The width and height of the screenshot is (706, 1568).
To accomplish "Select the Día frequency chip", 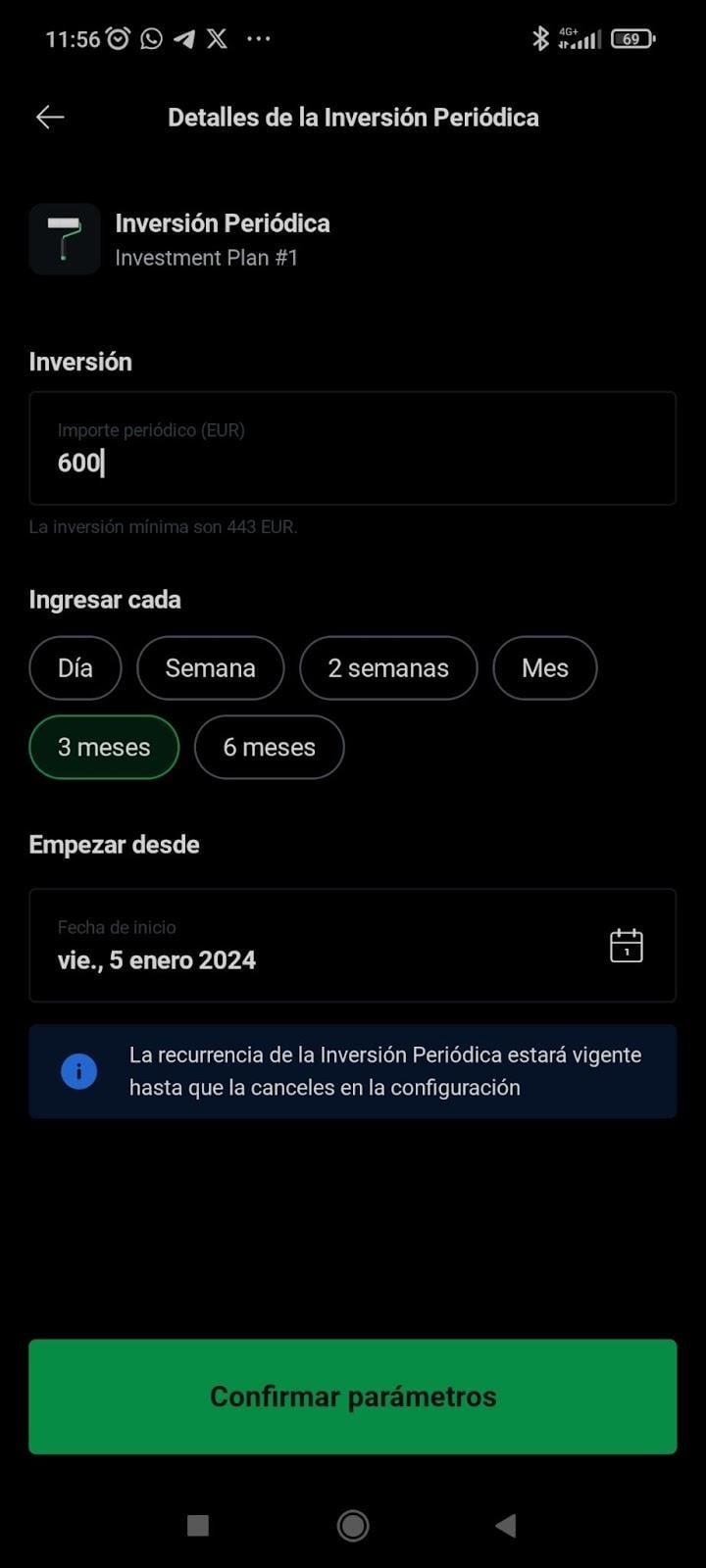I will [x=76, y=668].
